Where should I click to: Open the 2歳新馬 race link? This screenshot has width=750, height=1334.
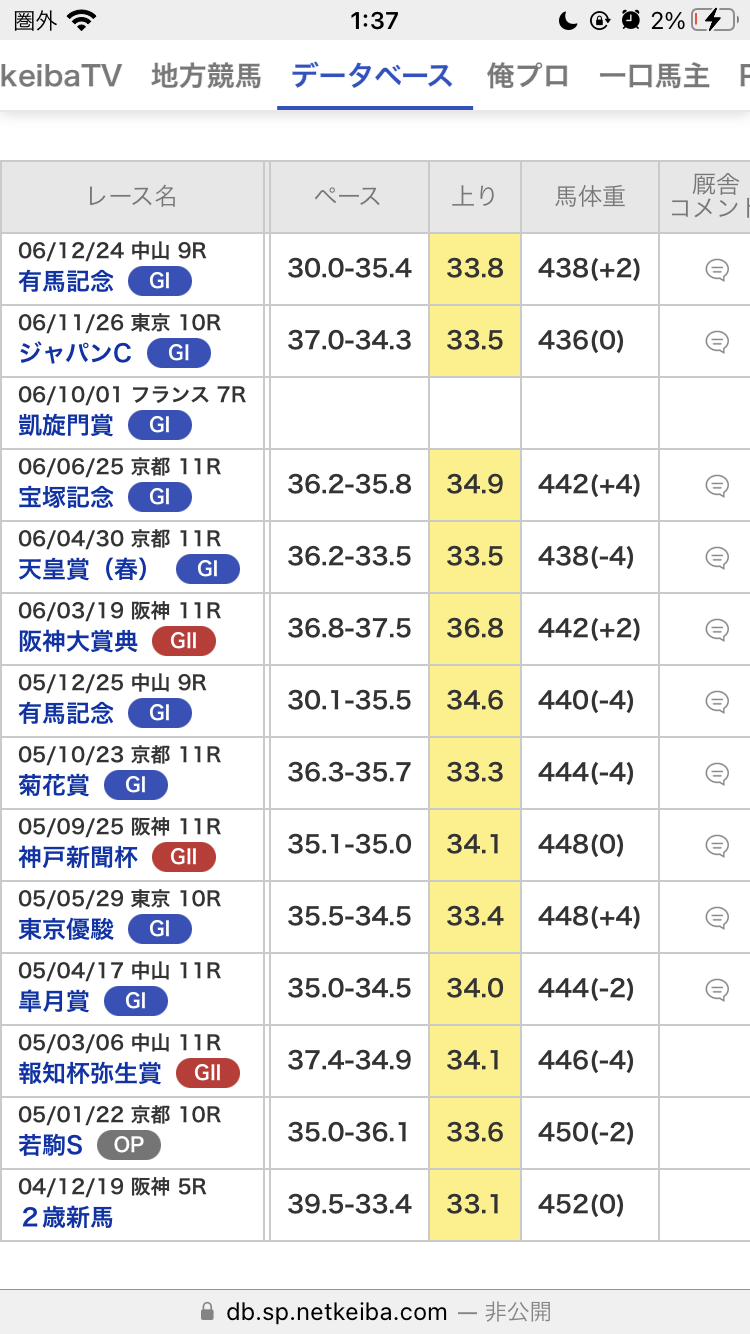66,1217
